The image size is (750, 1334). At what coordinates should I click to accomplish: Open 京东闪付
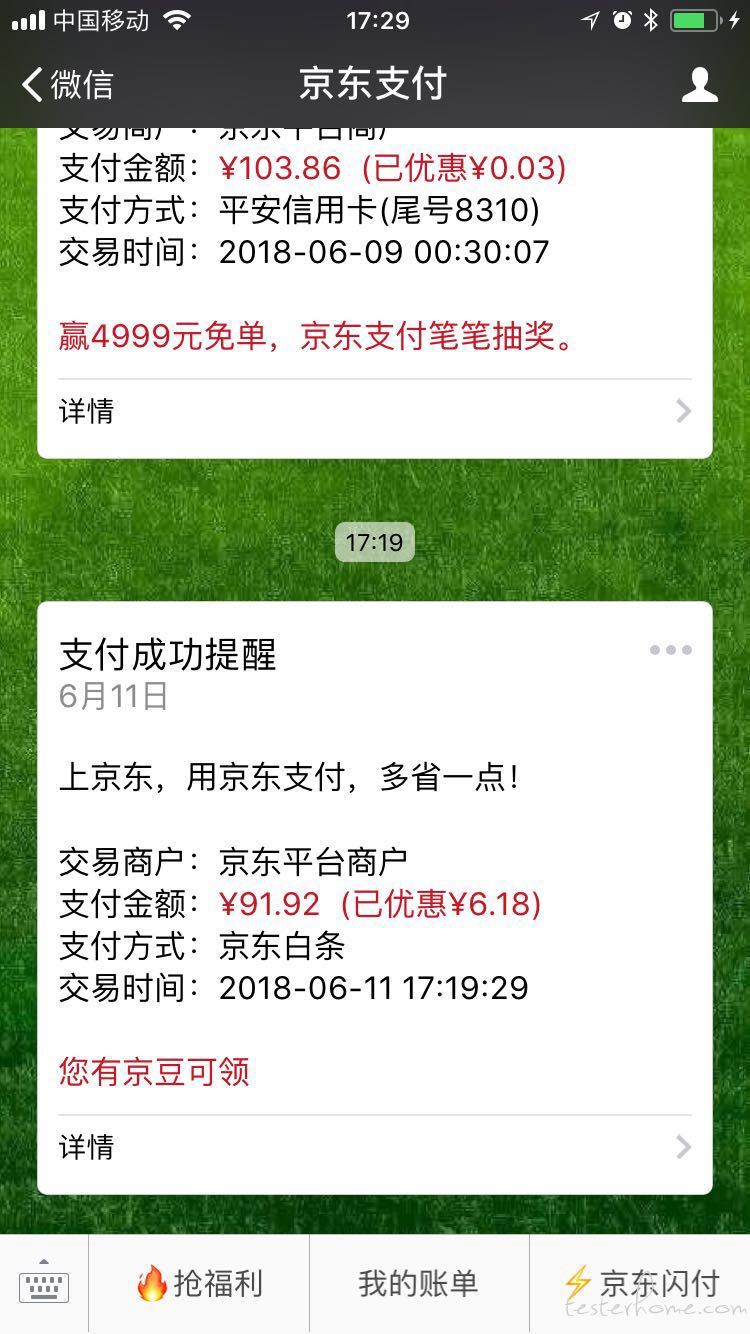click(x=640, y=1284)
